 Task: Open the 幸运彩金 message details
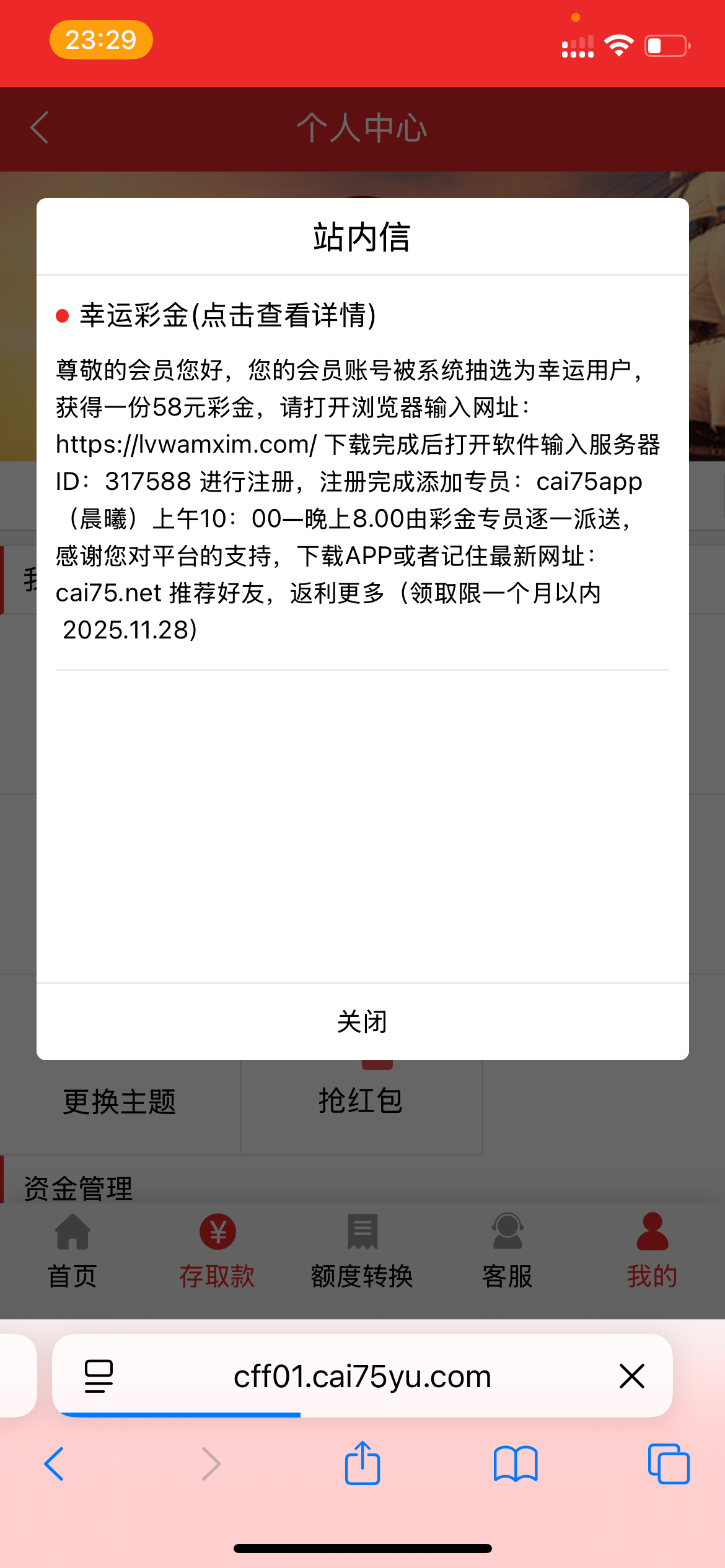tap(227, 315)
